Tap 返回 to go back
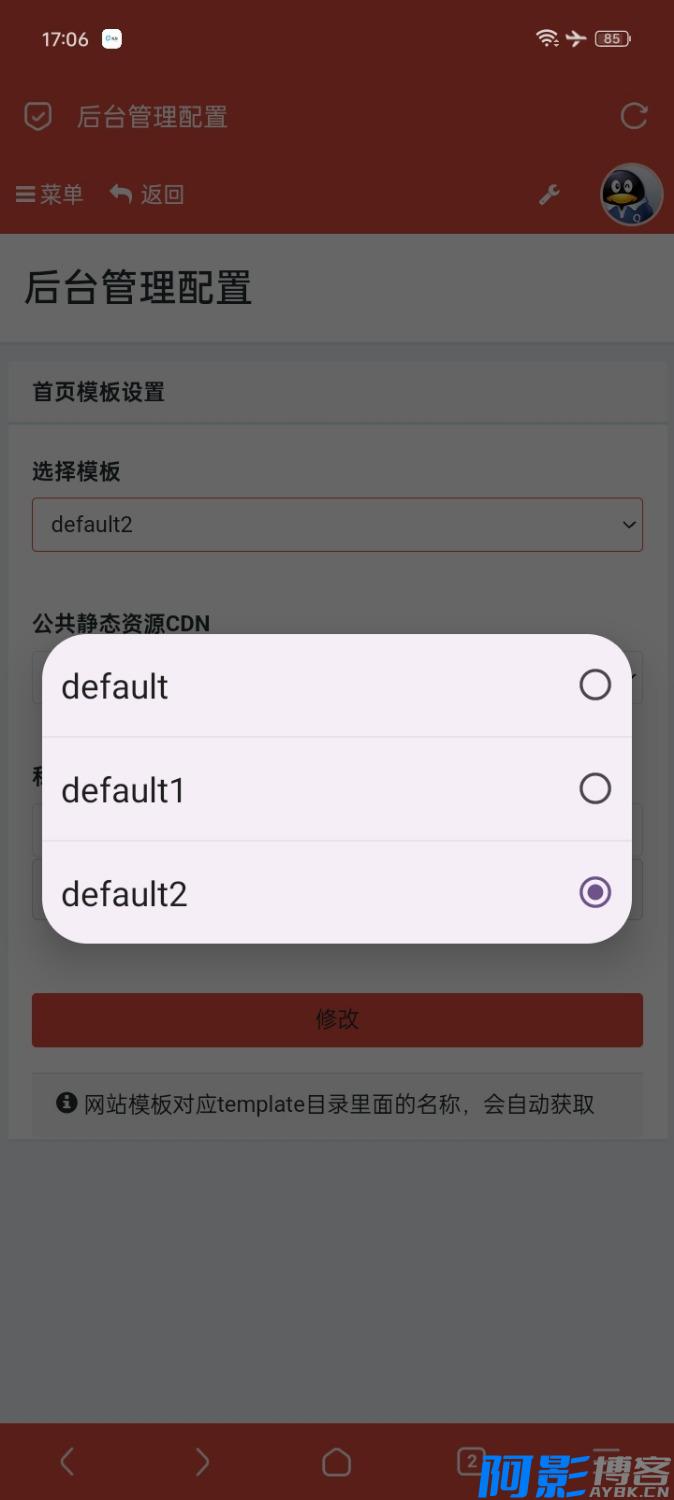The image size is (674, 1500). 147,194
